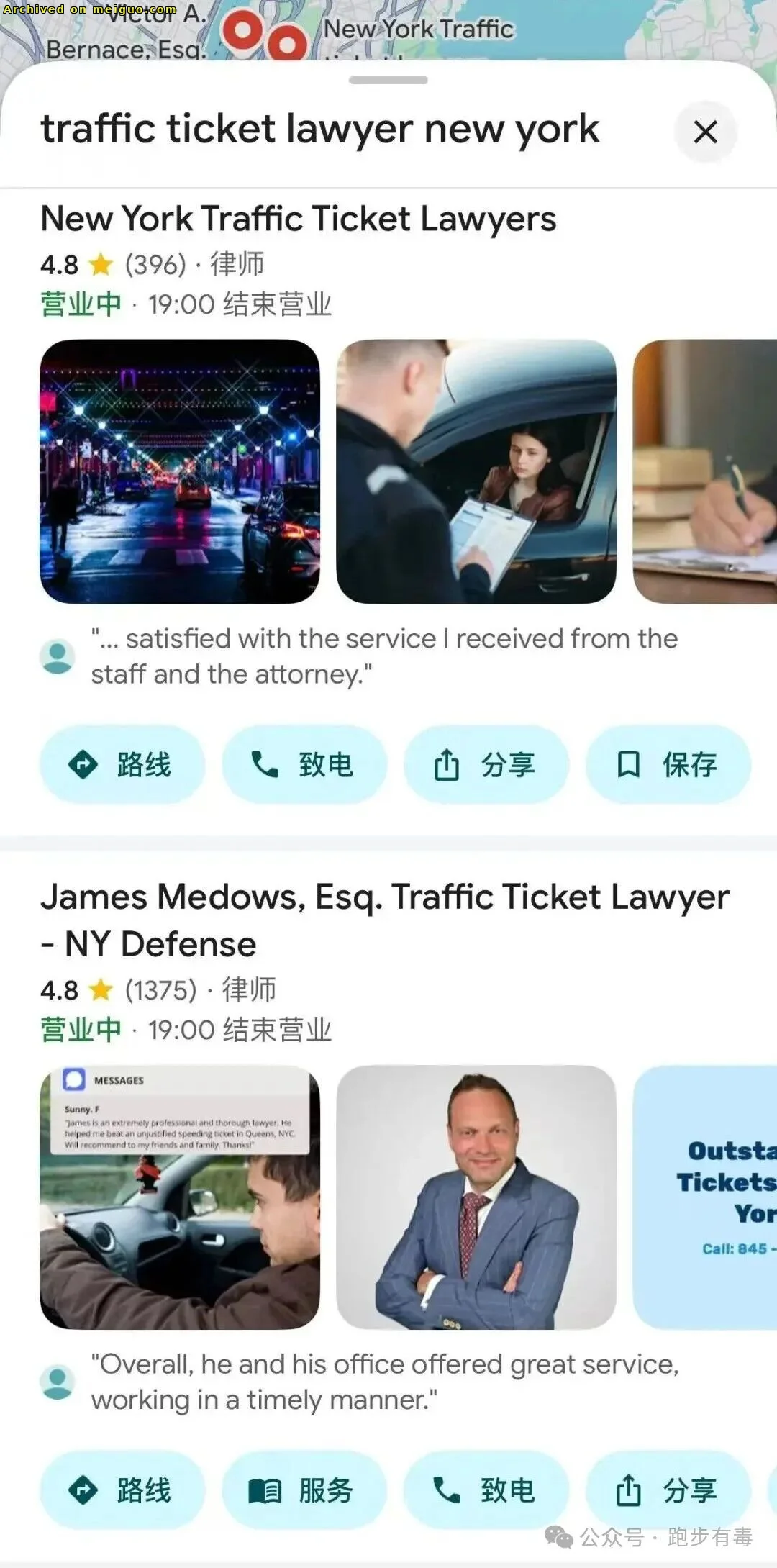View the police officer at car photo
777x1568 pixels.
click(476, 471)
